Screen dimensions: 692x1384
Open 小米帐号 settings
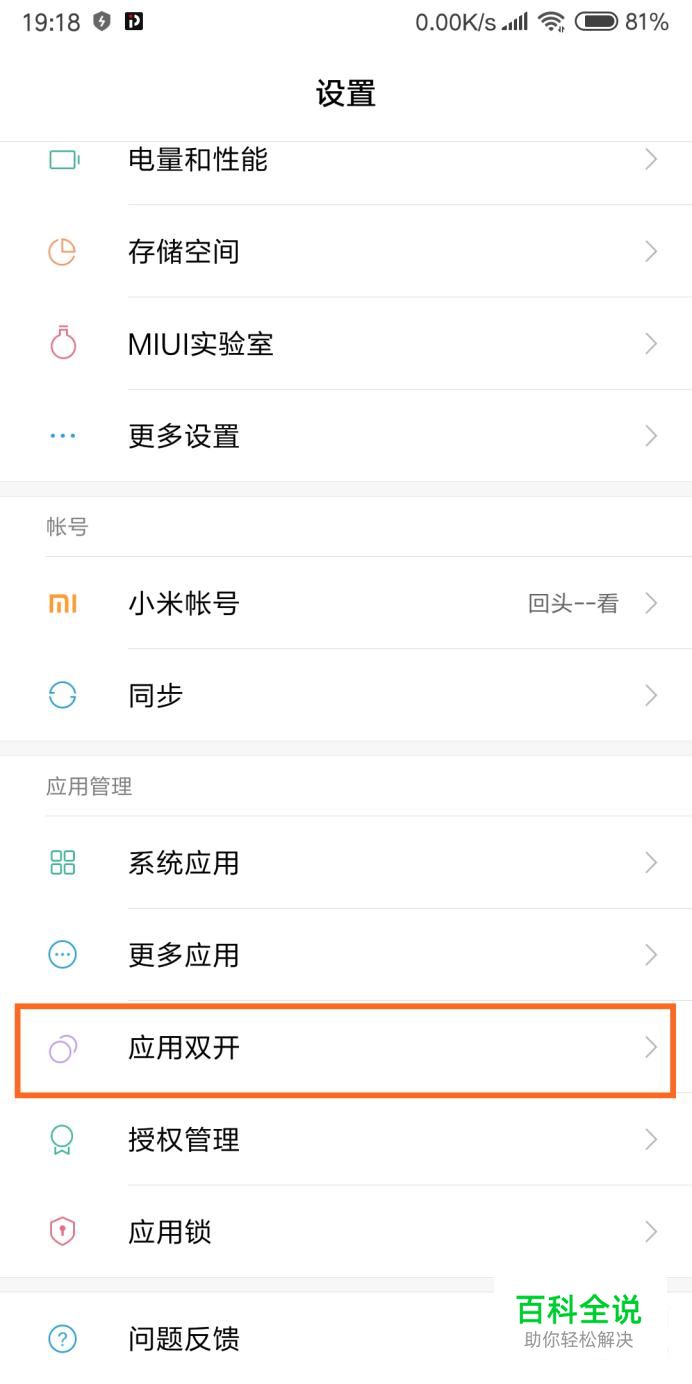point(346,603)
